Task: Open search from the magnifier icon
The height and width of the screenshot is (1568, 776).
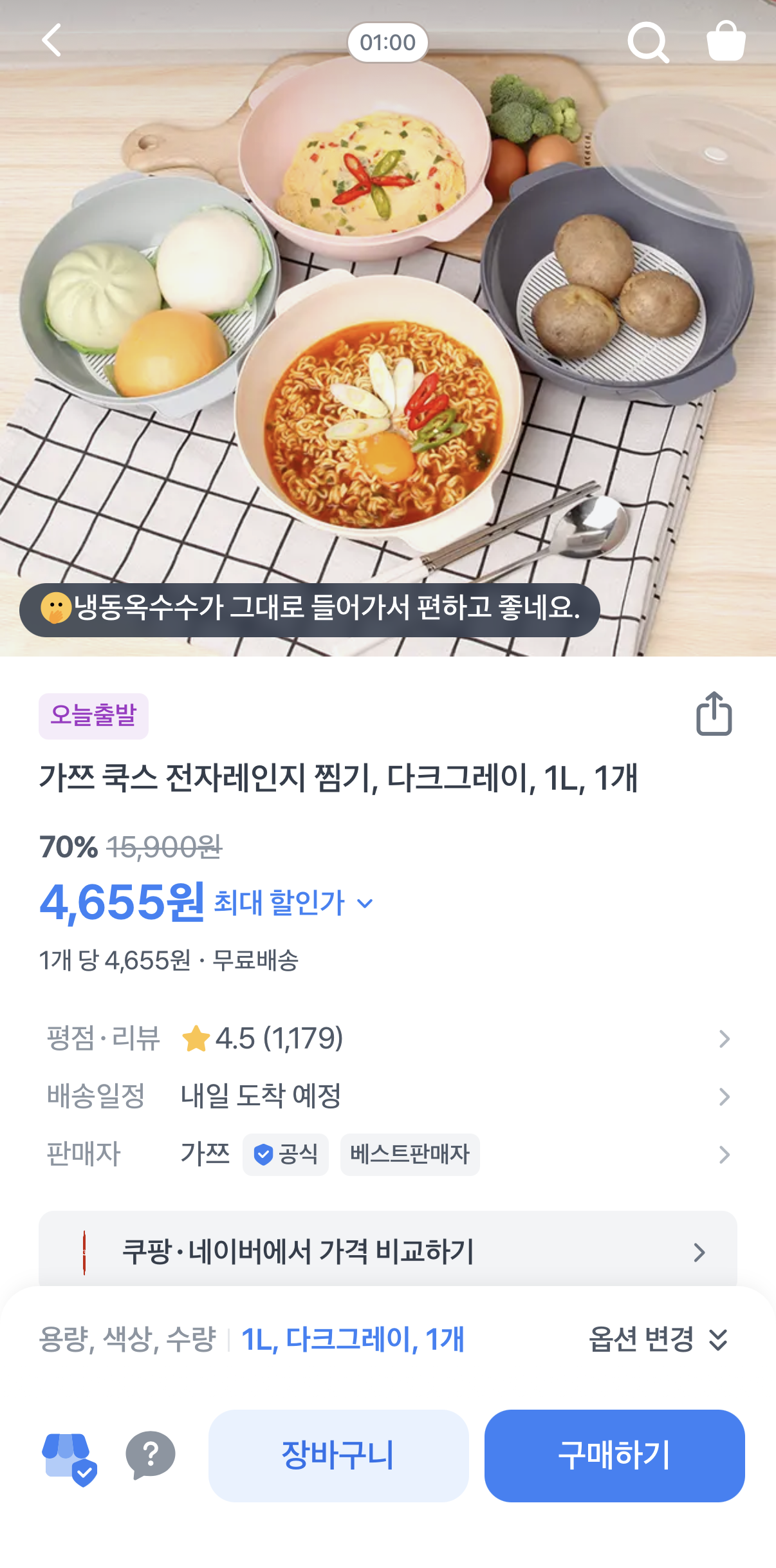Action: tap(647, 42)
